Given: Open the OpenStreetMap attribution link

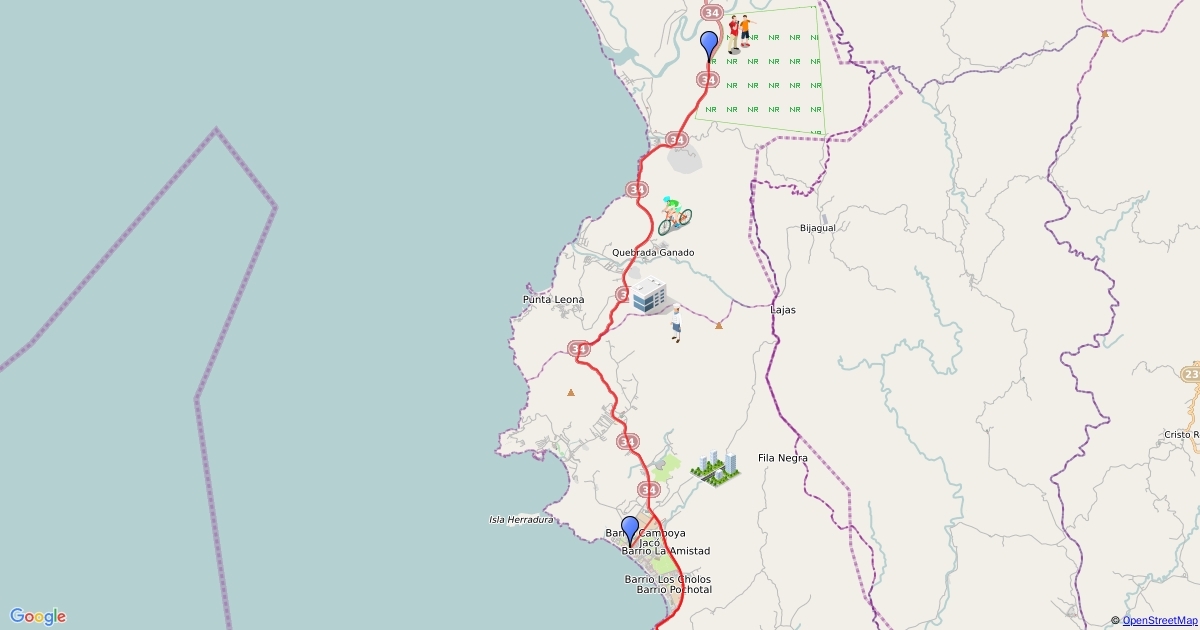Looking at the screenshot, I should [x=1160, y=621].
